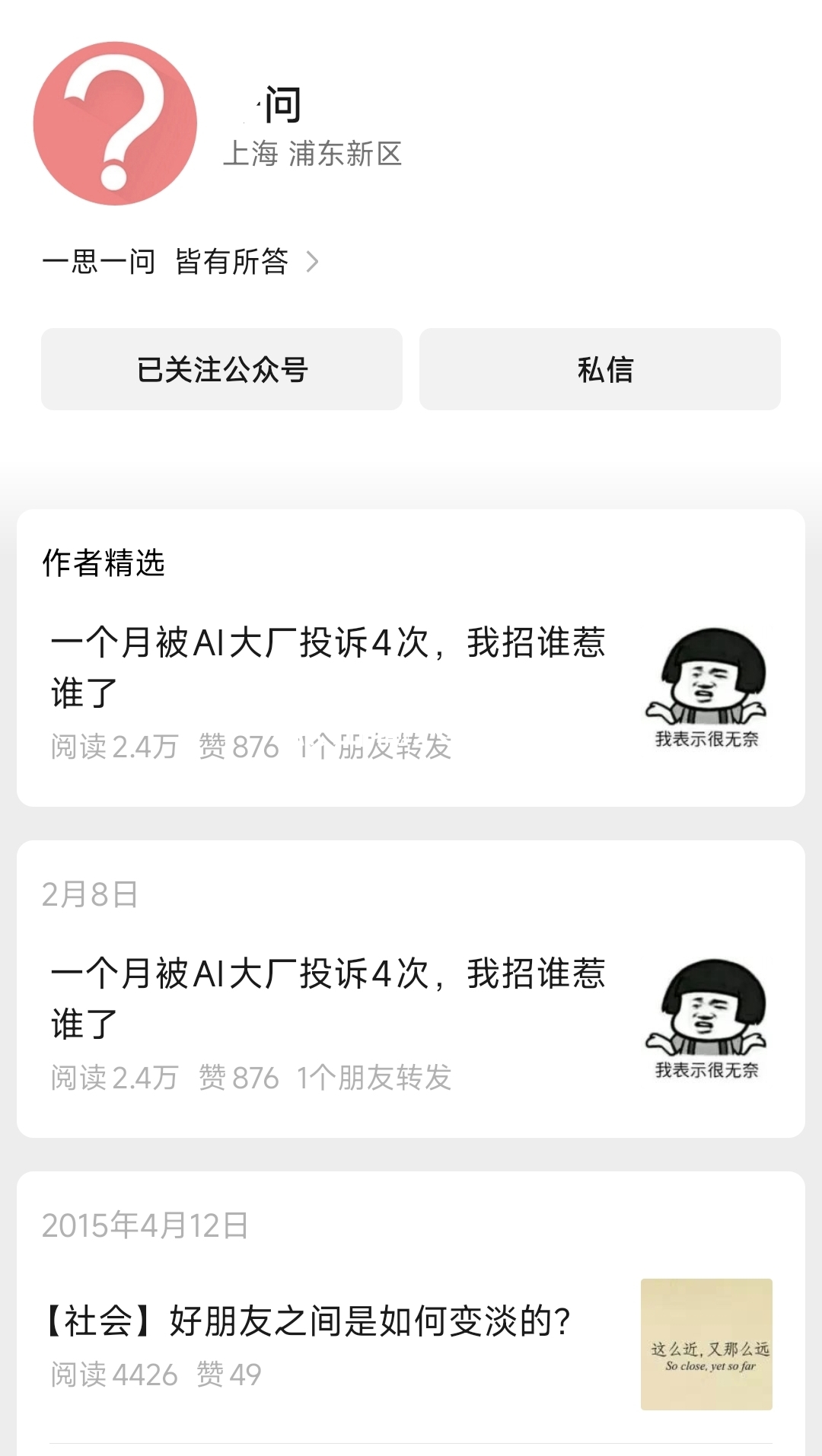Open the account's profile avatar
The image size is (822, 1456).
[115, 123]
